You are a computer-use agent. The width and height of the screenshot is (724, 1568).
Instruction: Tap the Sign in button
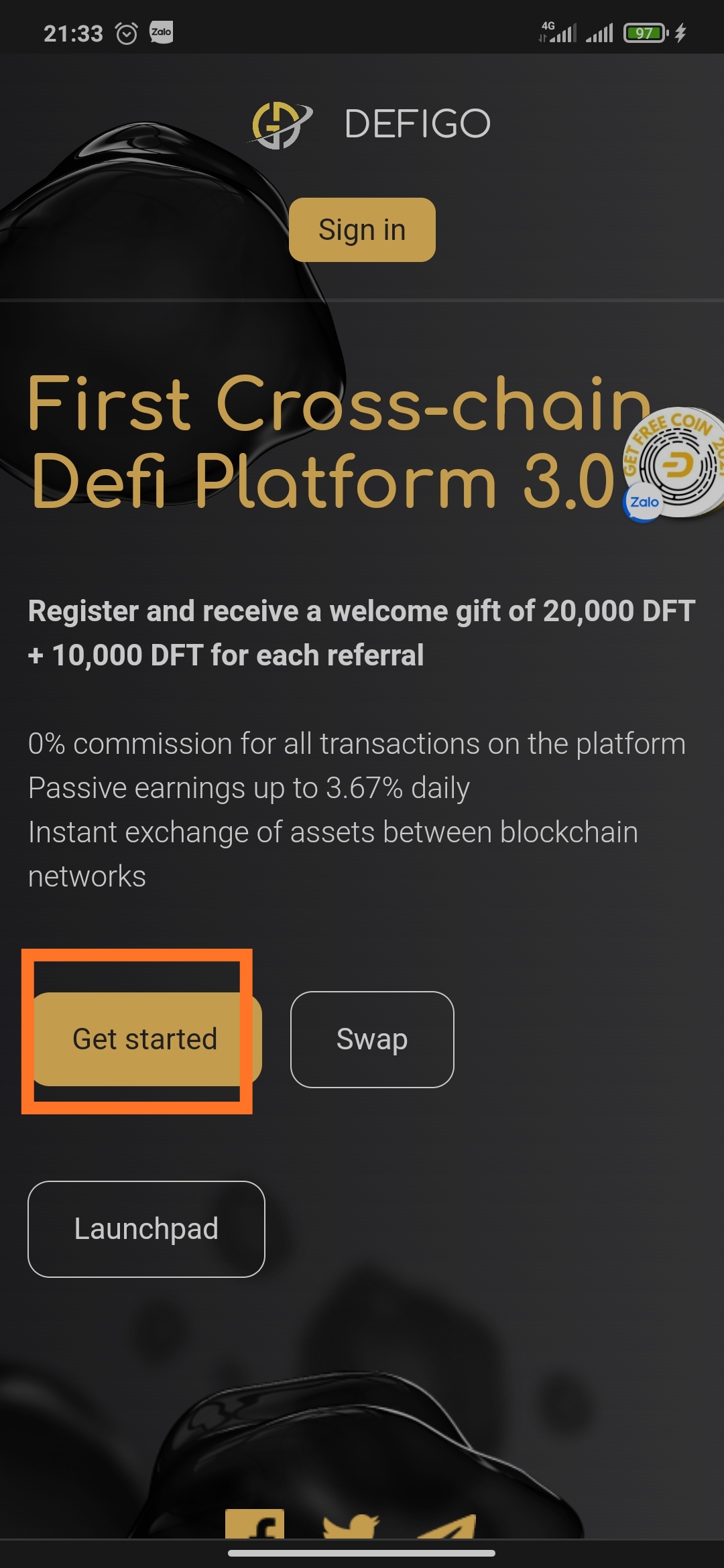[362, 230]
